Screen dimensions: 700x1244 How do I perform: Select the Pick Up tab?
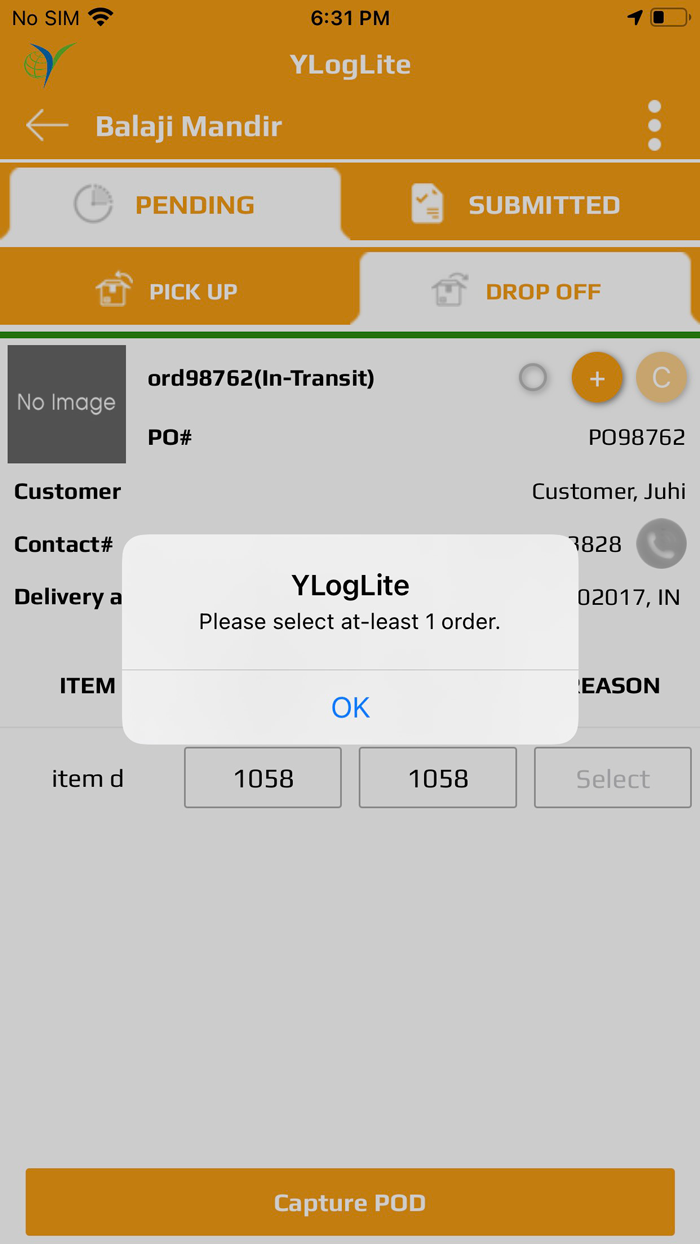coord(178,291)
